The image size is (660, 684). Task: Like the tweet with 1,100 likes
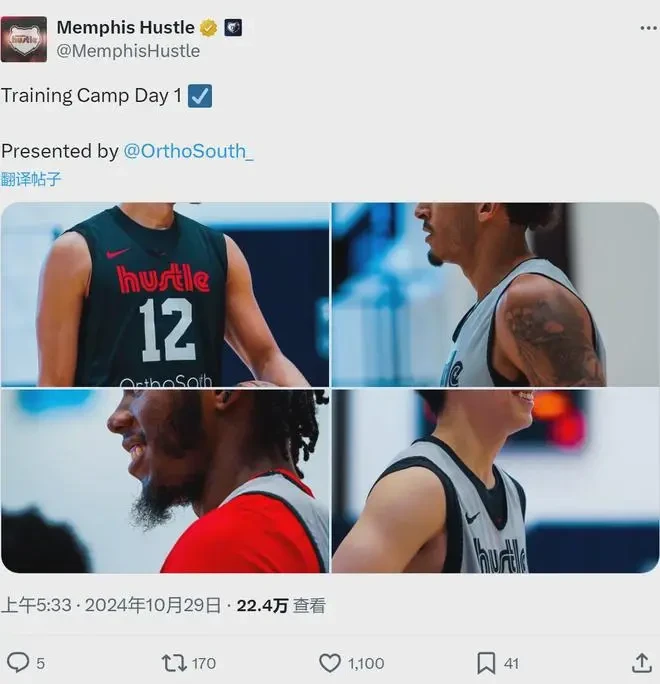(330, 662)
